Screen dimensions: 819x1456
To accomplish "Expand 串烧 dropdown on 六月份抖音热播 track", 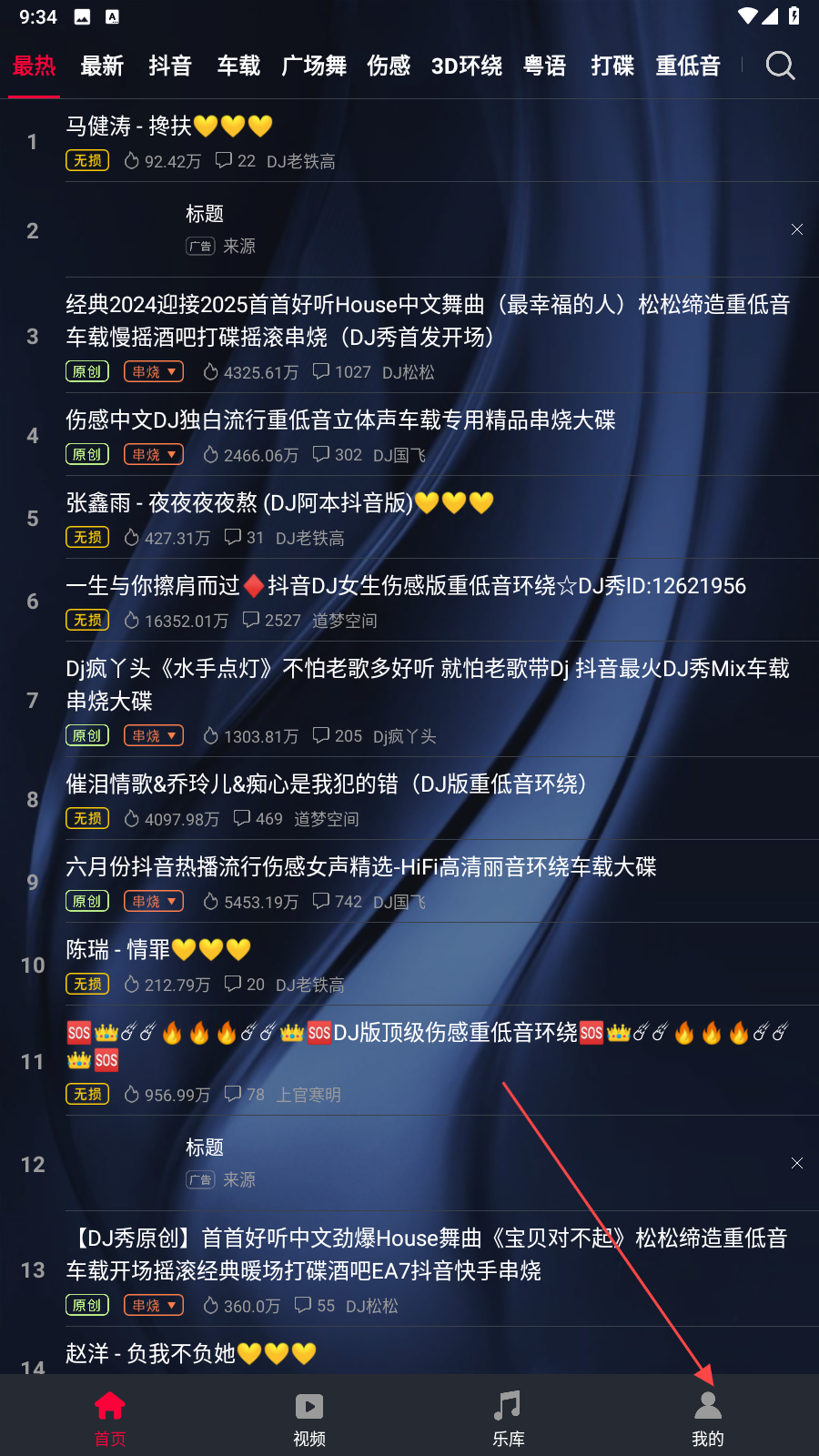I will click(x=154, y=901).
